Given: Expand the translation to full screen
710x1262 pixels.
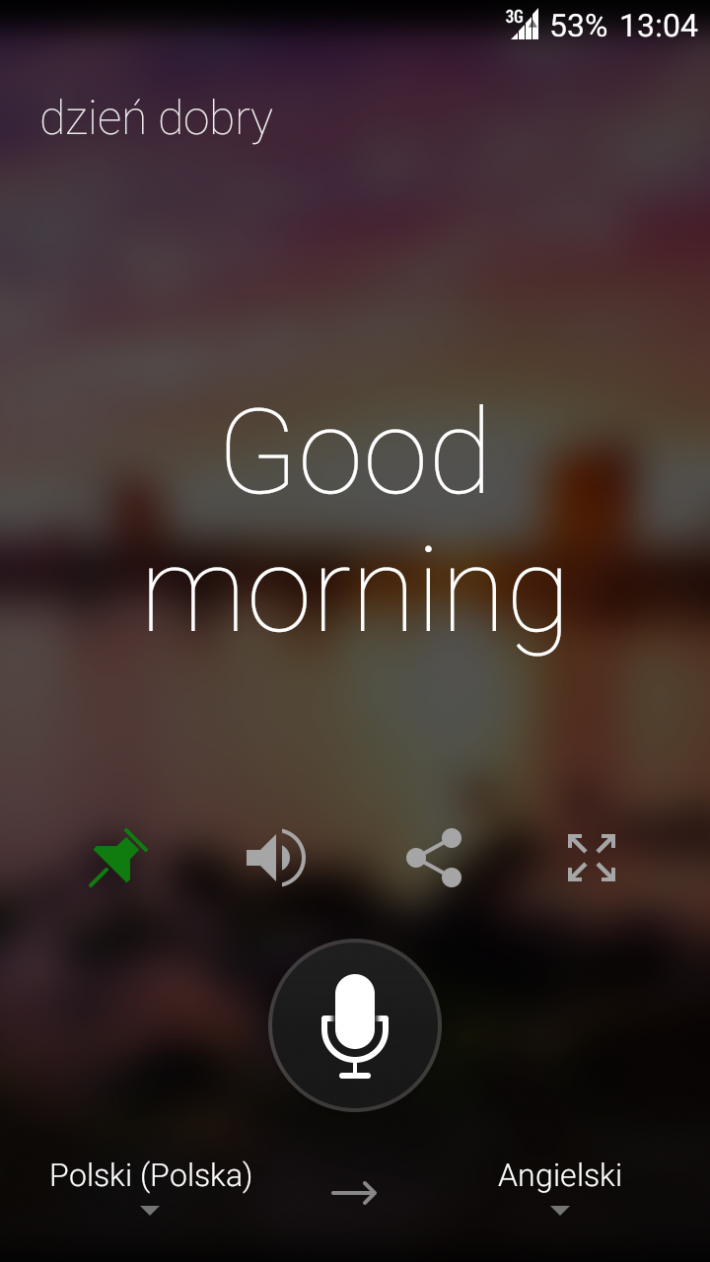Looking at the screenshot, I should 591,858.
